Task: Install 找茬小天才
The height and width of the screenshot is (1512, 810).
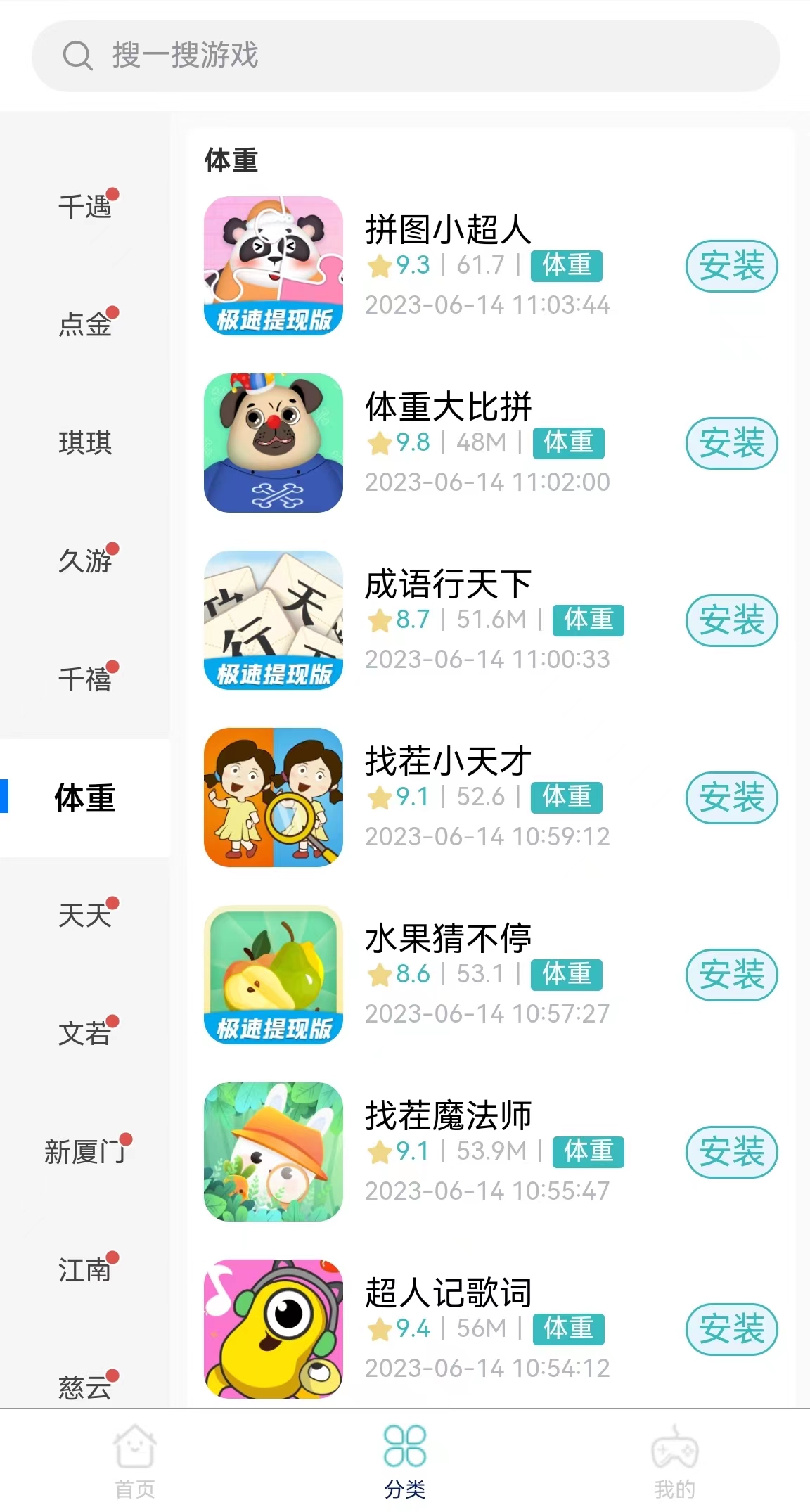Action: 731,797
